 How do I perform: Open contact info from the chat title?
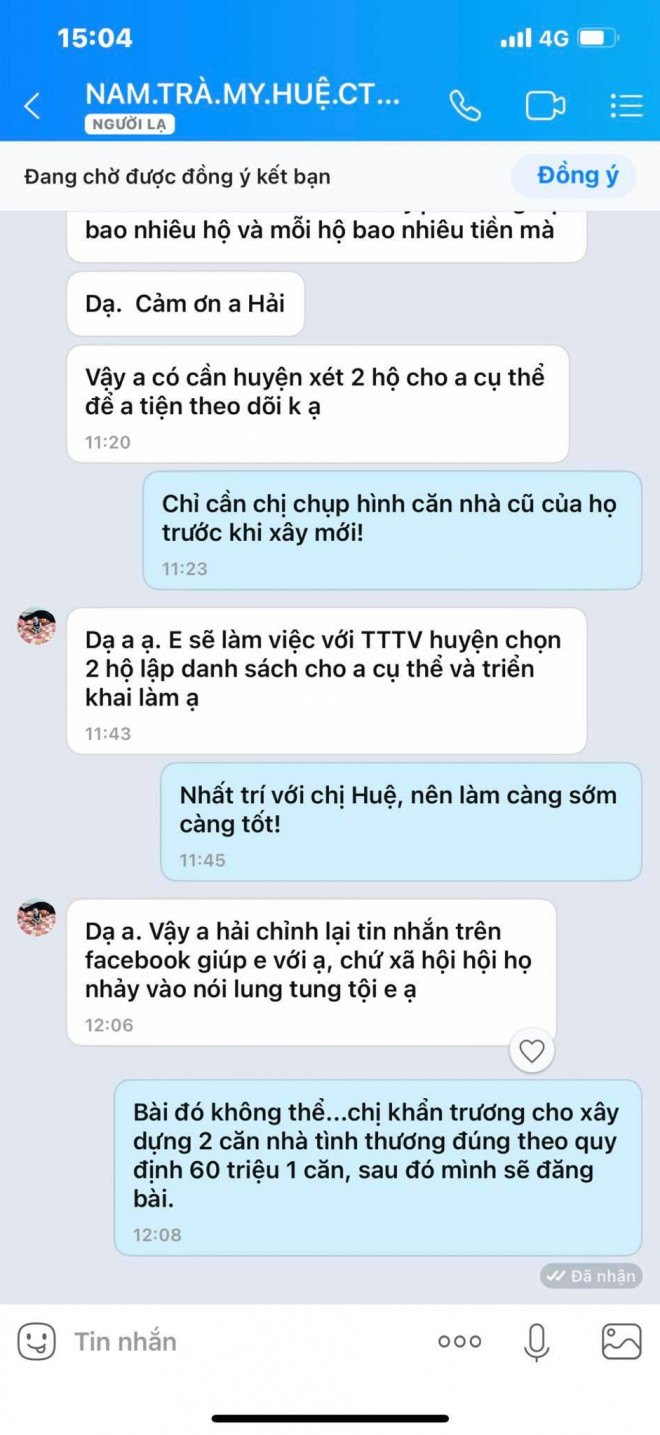[x=242, y=95]
